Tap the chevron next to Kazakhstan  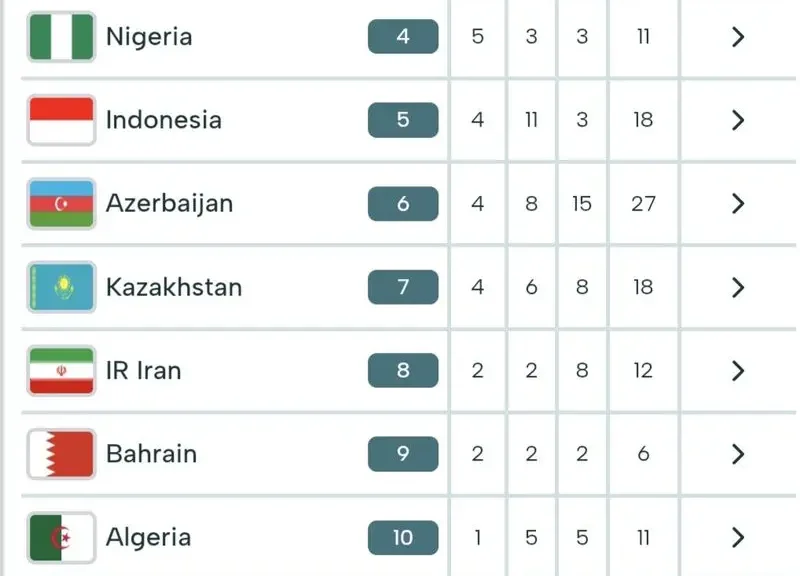(738, 287)
